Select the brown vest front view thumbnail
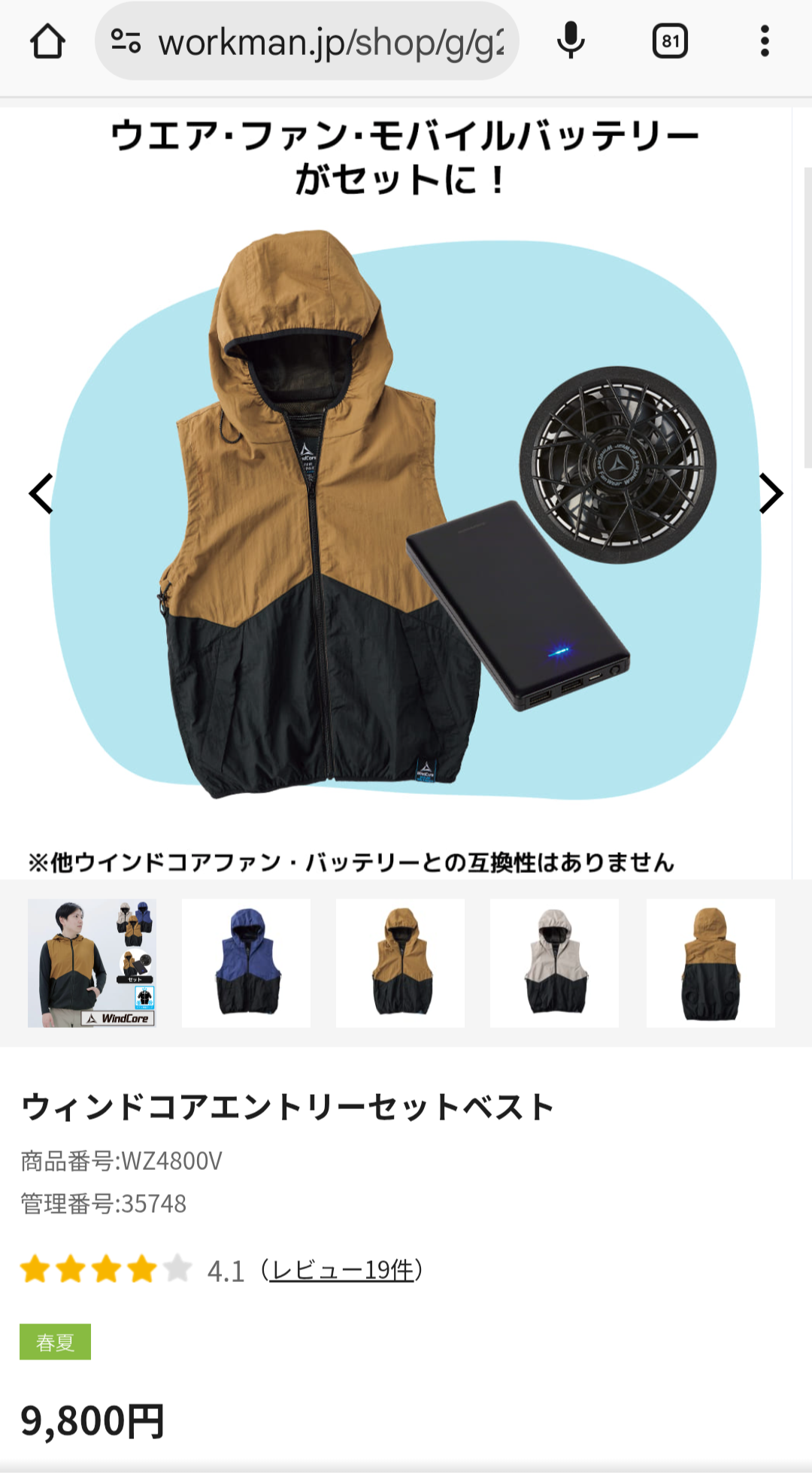The image size is (812, 1473). tap(400, 963)
